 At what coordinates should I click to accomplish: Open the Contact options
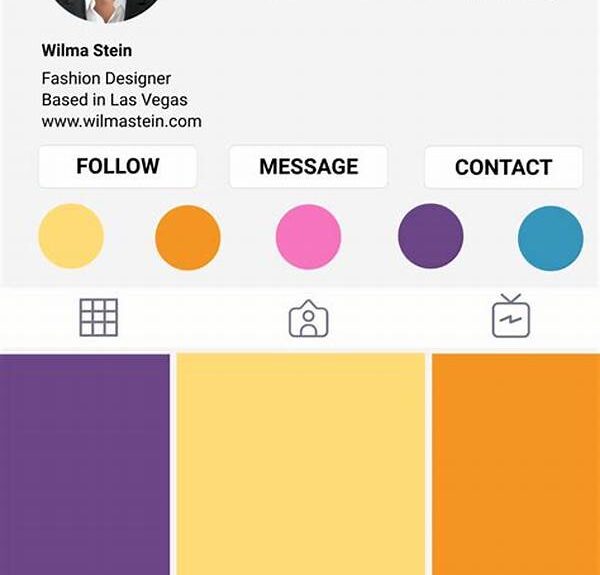pyautogui.click(x=503, y=167)
